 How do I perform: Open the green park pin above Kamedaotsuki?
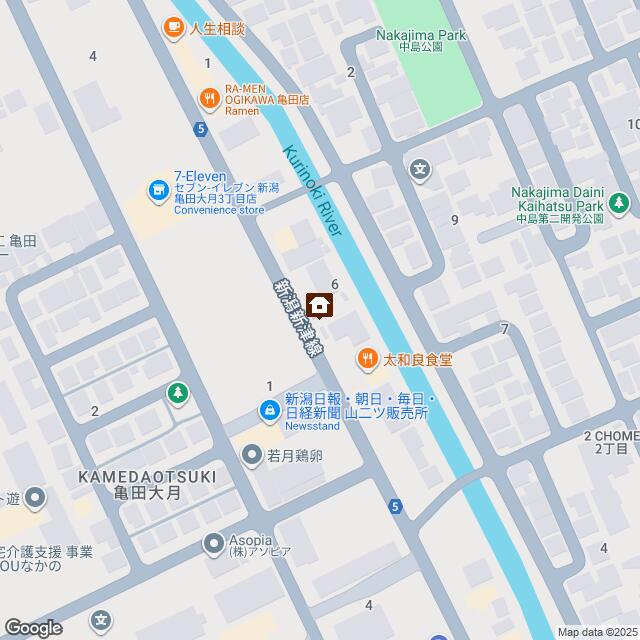177,393
